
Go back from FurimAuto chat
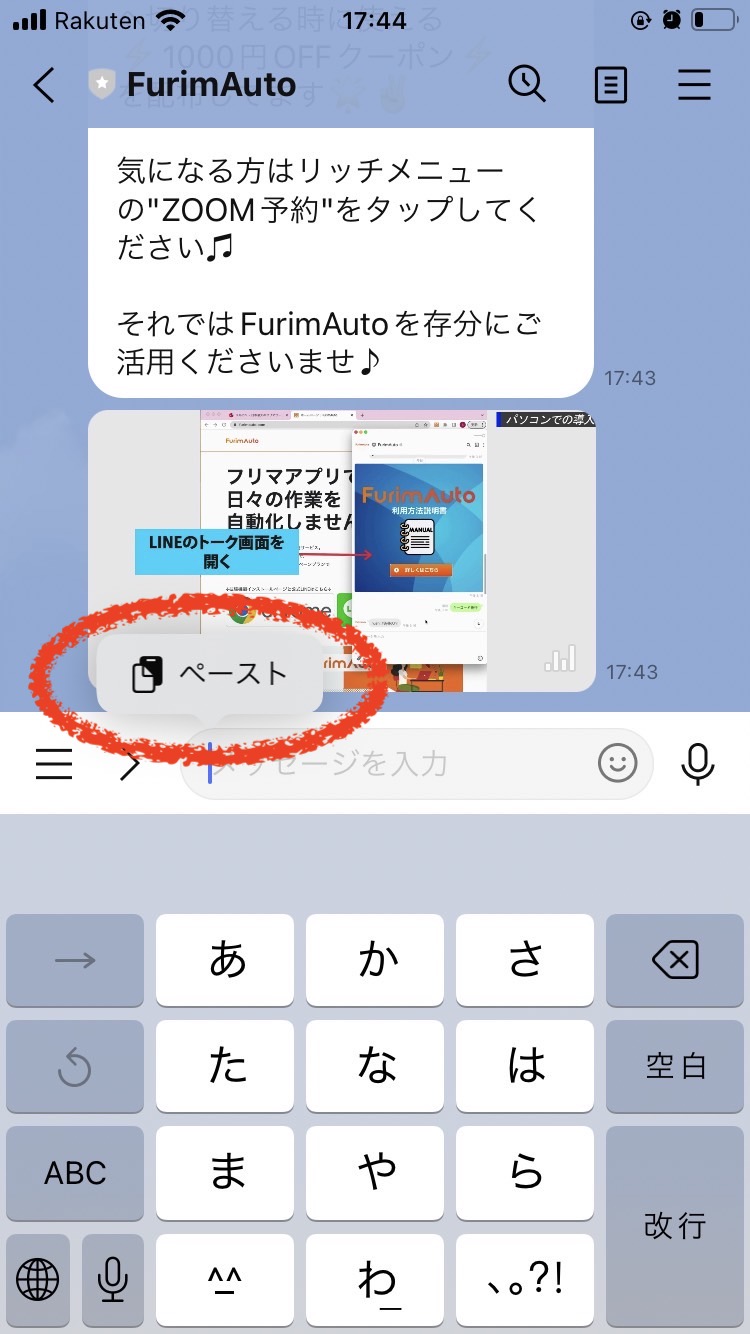point(44,85)
